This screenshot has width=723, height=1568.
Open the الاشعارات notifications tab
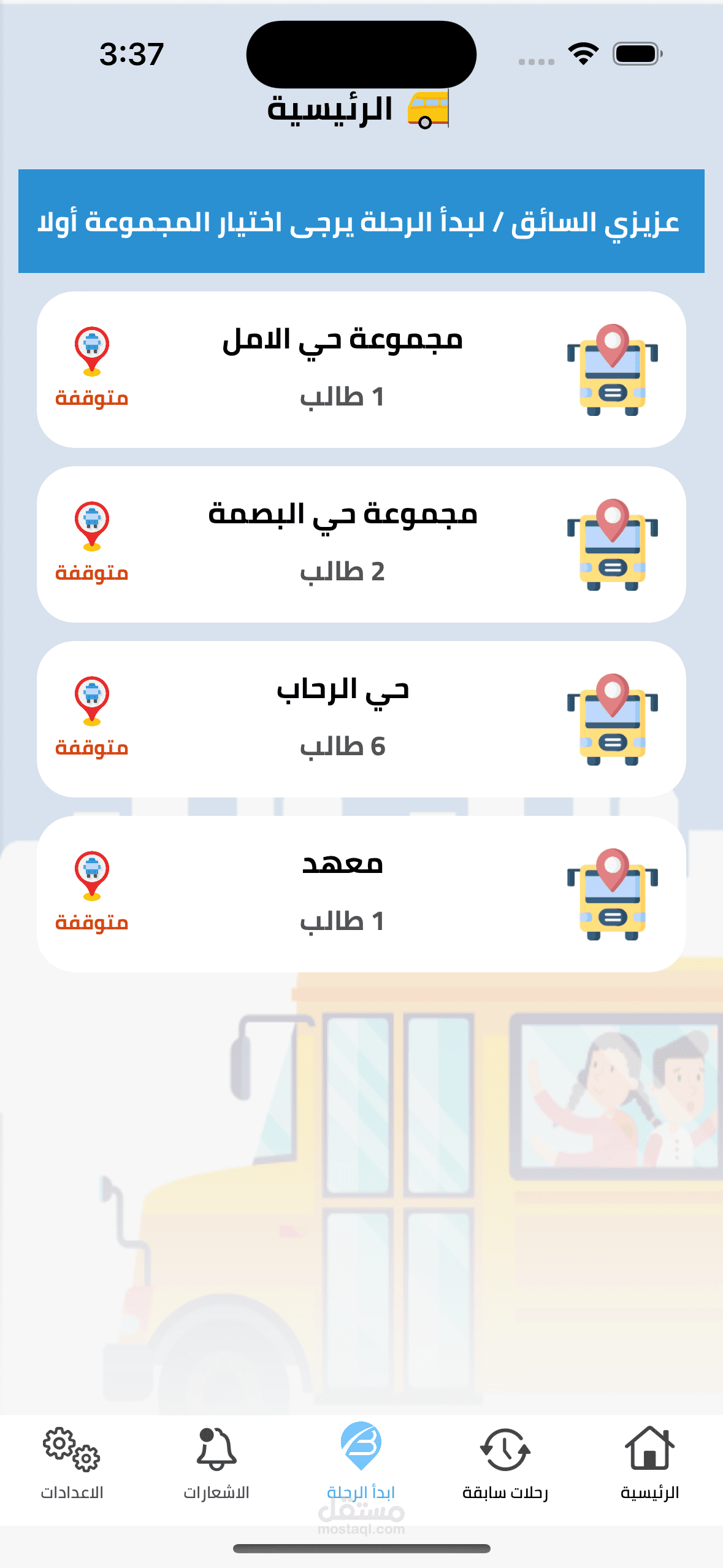216,1462
